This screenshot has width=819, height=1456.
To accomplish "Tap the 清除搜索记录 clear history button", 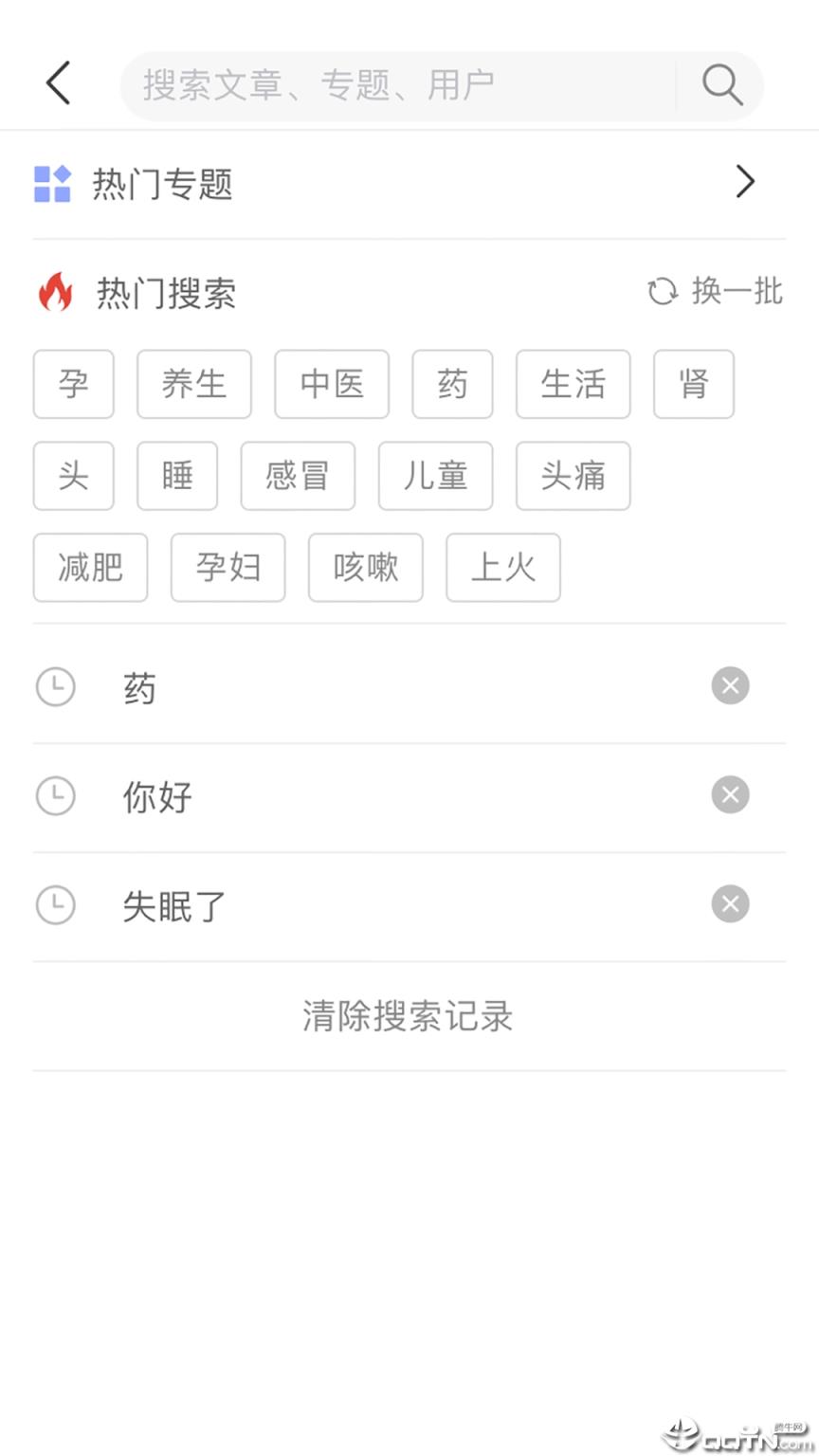I will pyautogui.click(x=408, y=1015).
